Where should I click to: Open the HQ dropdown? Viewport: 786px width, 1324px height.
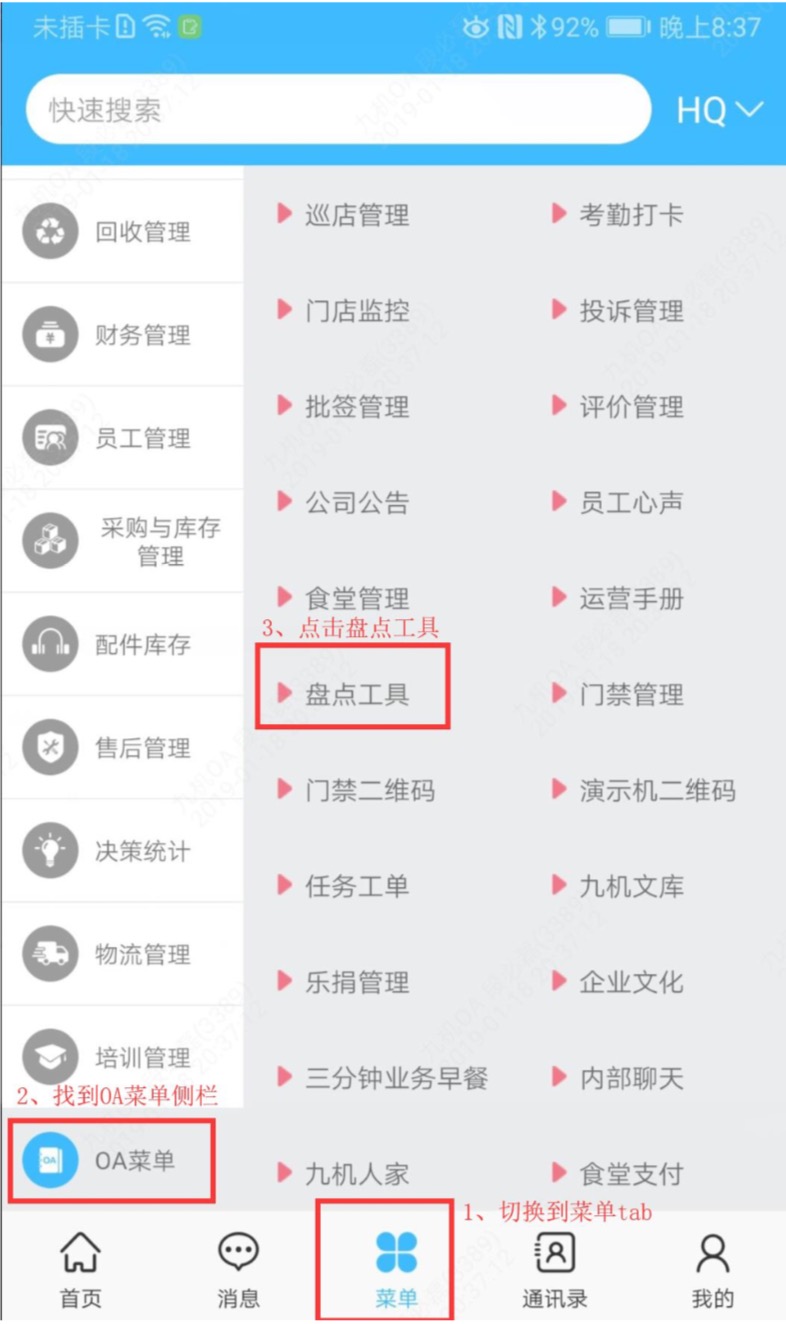[719, 110]
